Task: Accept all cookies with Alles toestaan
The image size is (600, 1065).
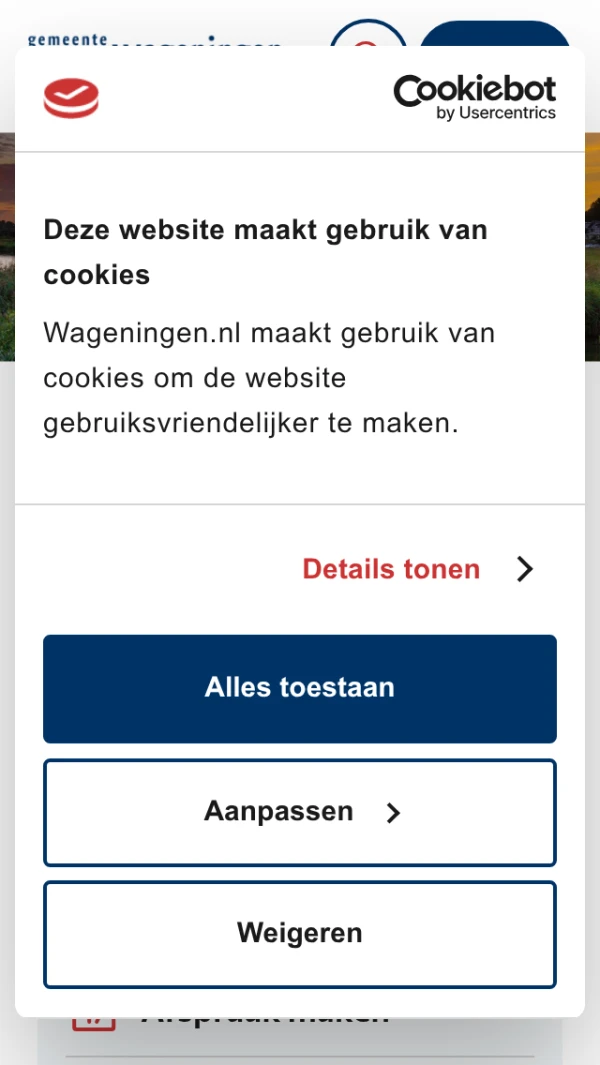Action: (x=300, y=688)
